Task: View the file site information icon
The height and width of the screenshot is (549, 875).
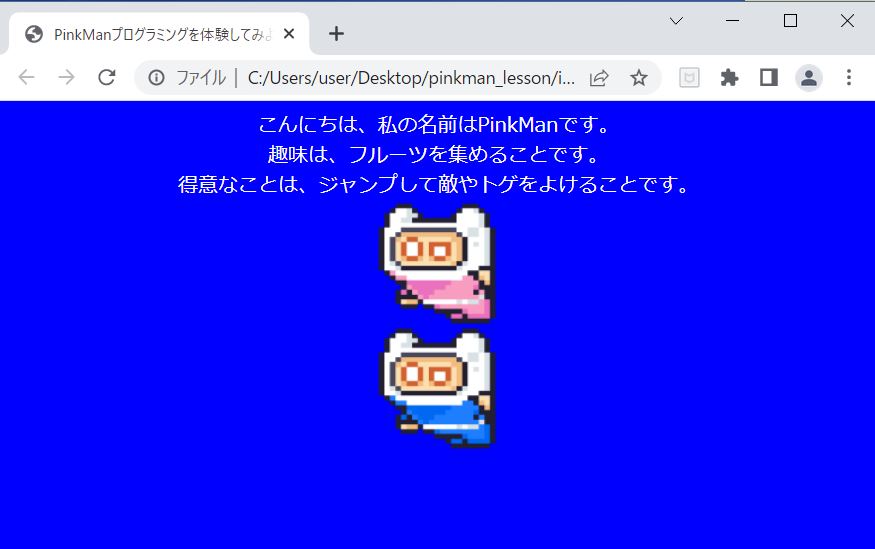Action: click(x=156, y=78)
